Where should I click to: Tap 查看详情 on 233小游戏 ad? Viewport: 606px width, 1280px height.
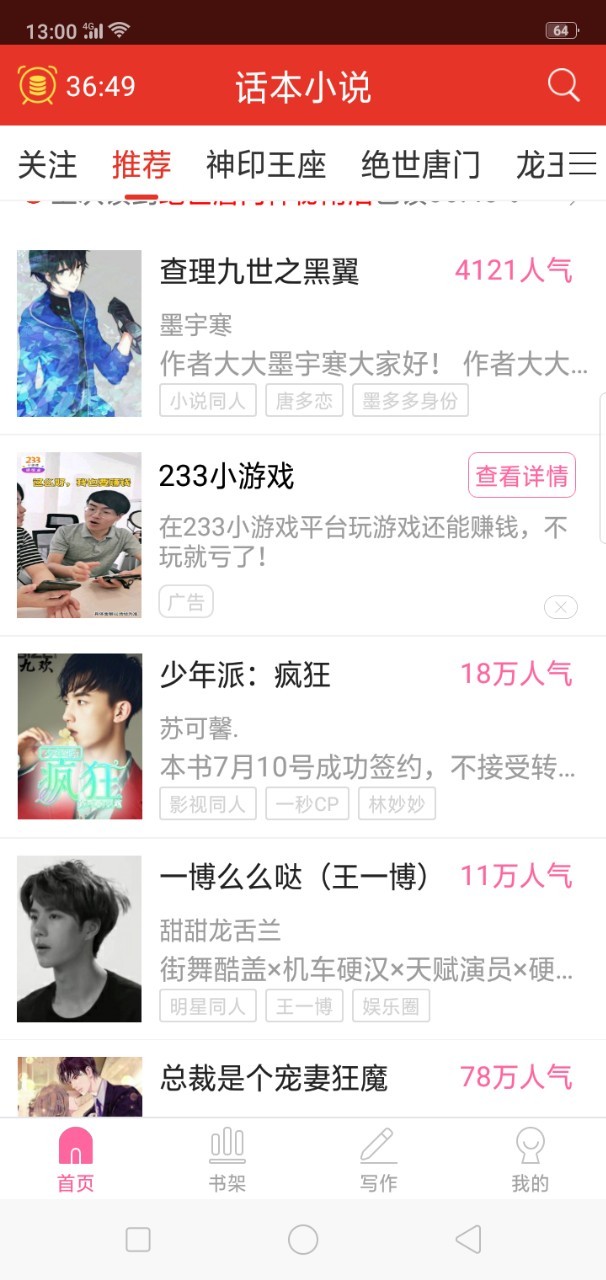click(522, 475)
